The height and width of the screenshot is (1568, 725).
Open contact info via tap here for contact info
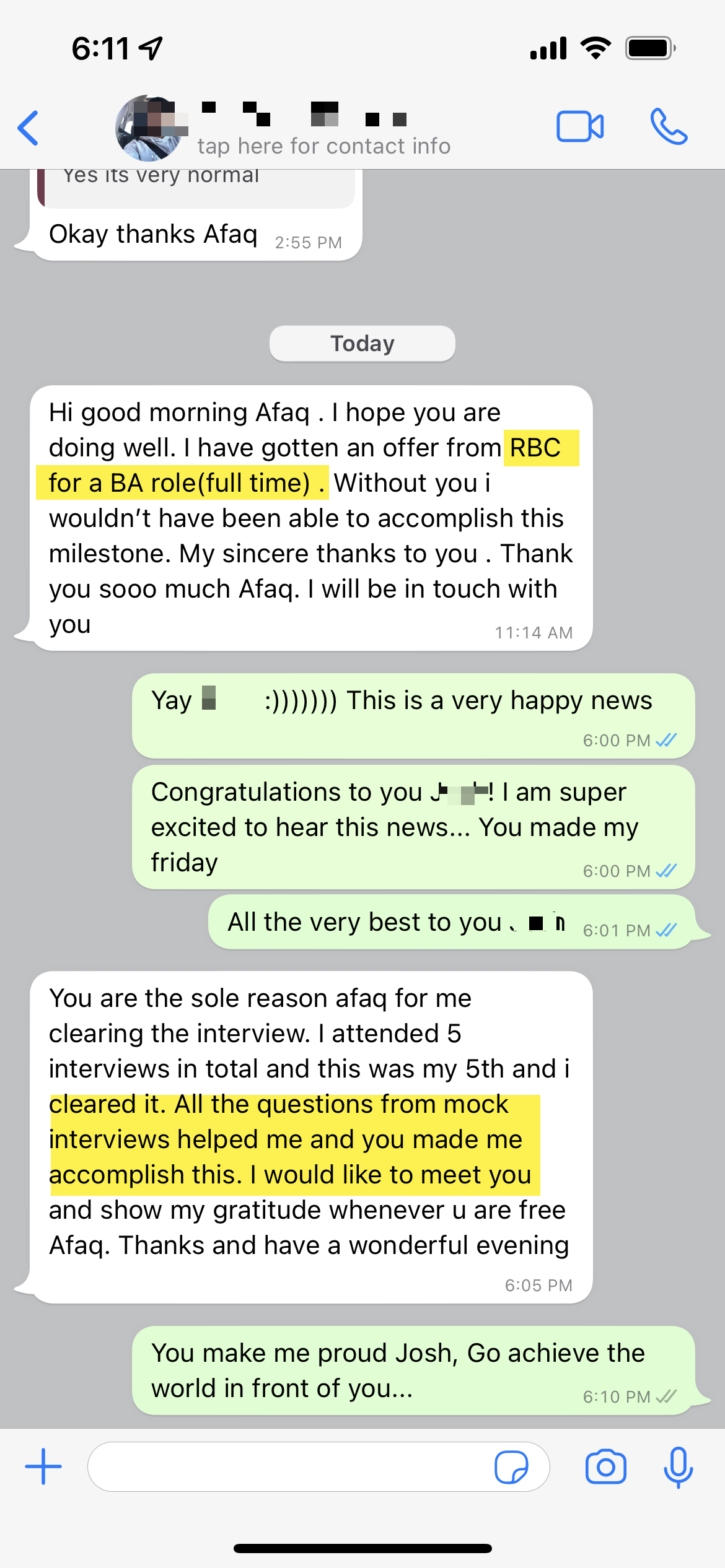pos(324,146)
